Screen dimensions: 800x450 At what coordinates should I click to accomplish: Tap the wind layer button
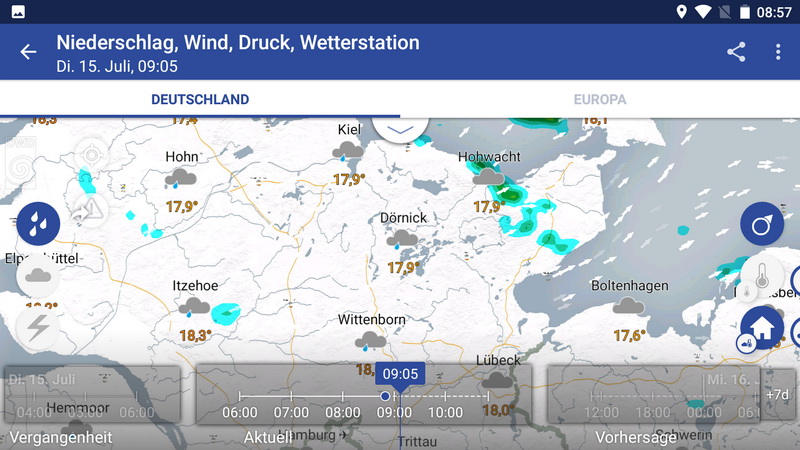(x=761, y=224)
